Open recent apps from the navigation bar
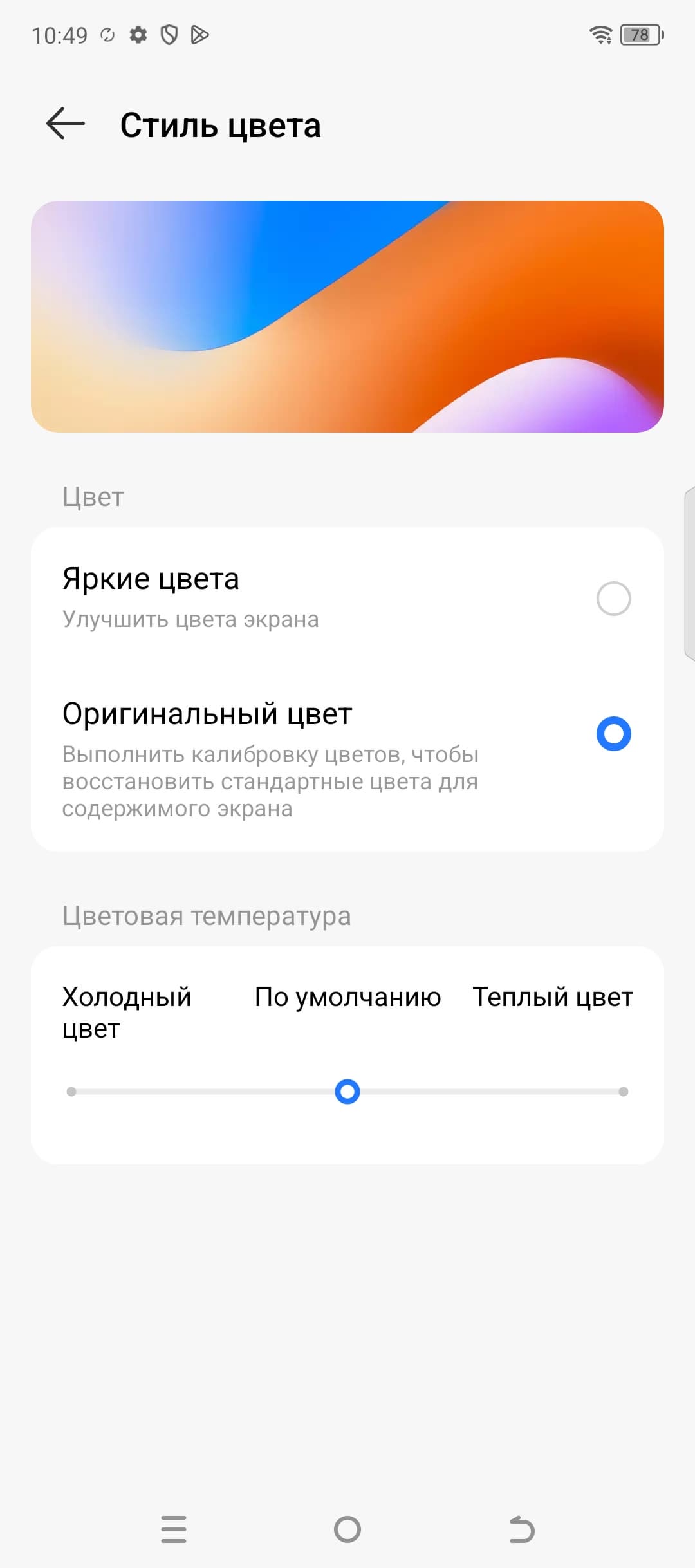Screen dimensions: 695x1568 174,1529
